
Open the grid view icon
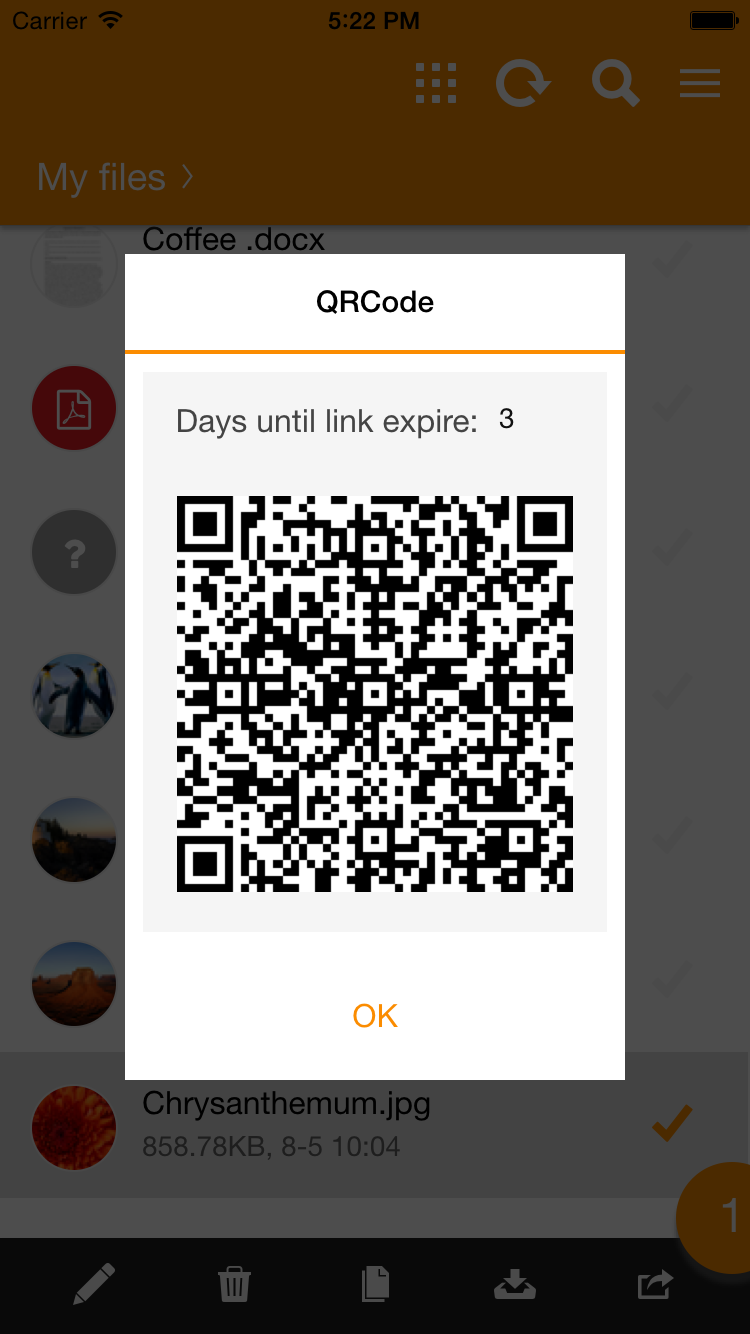pyautogui.click(x=436, y=84)
